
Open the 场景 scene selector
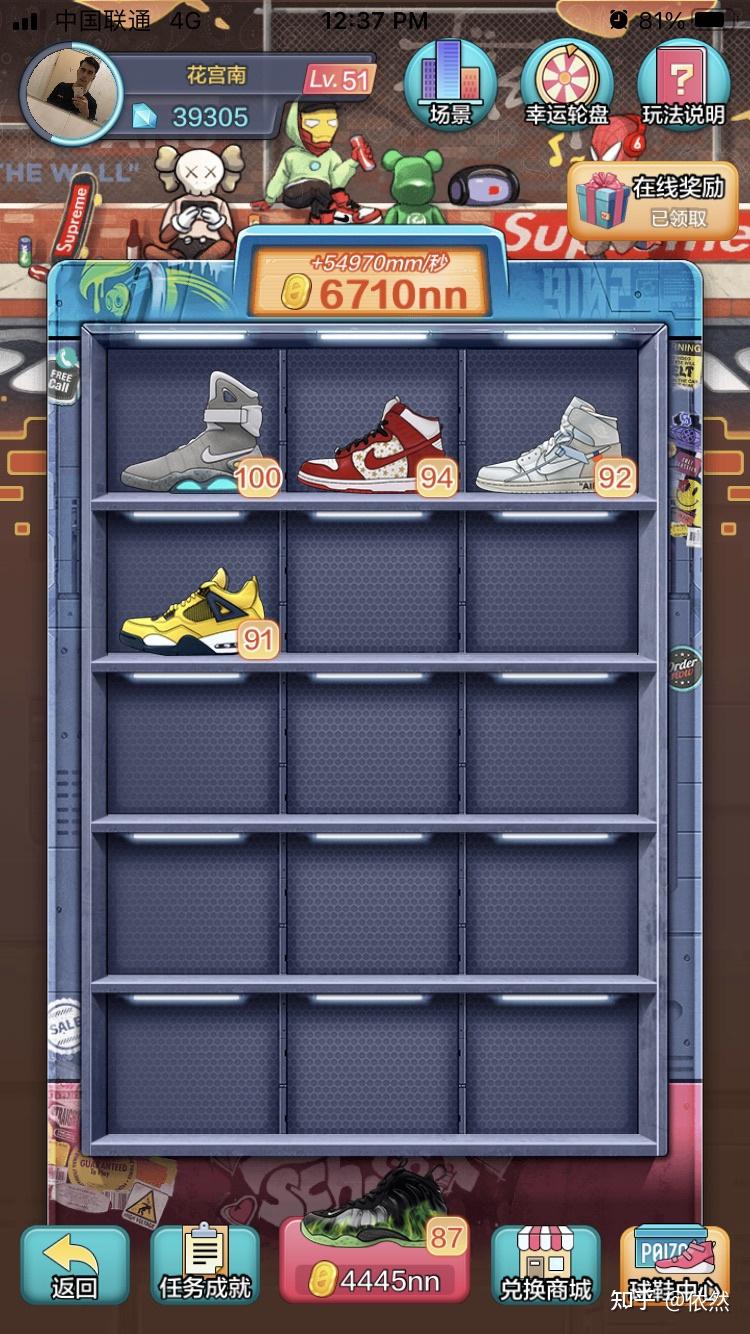pyautogui.click(x=449, y=84)
